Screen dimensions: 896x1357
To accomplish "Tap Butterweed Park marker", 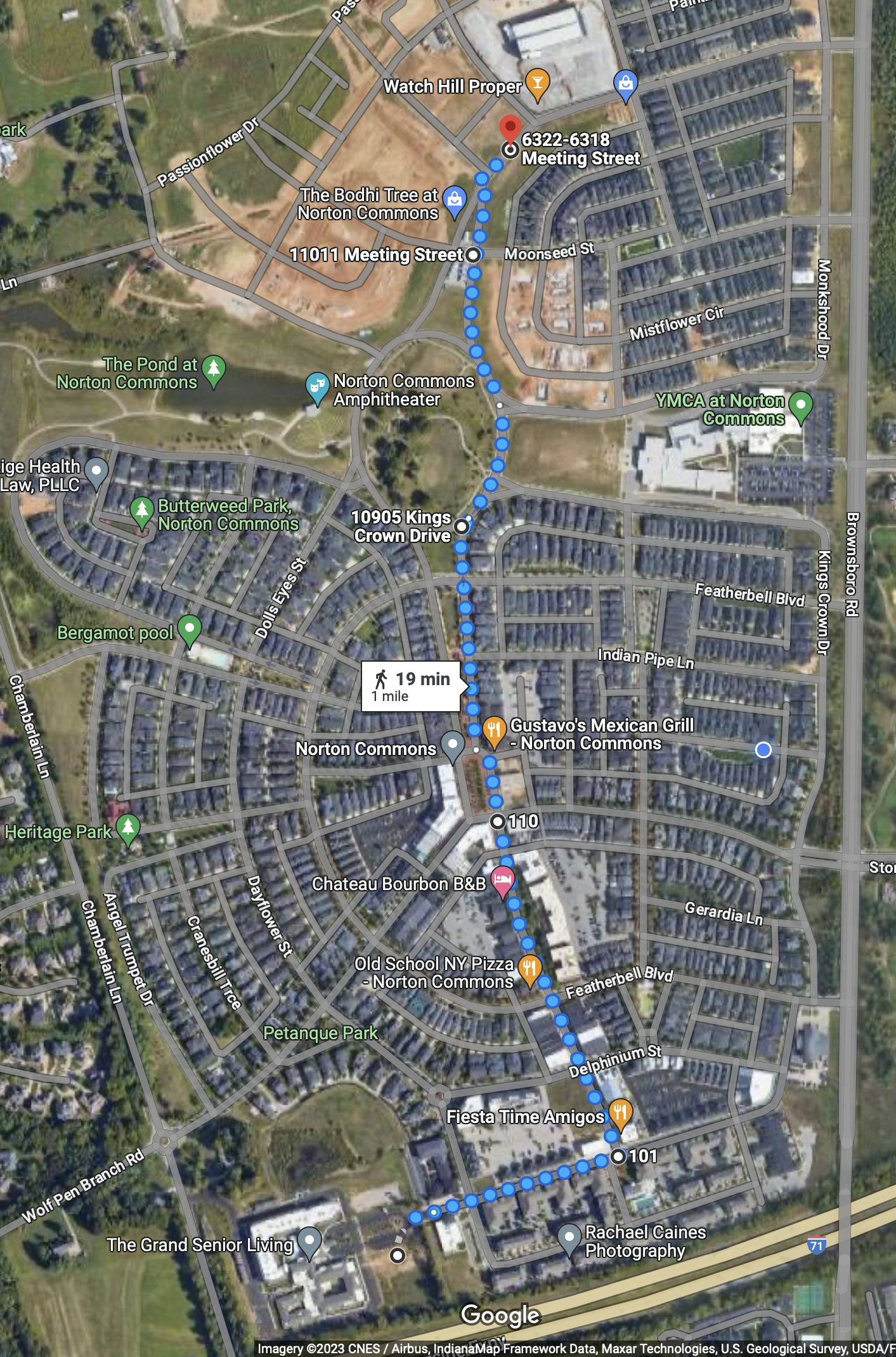I will coord(141,511).
